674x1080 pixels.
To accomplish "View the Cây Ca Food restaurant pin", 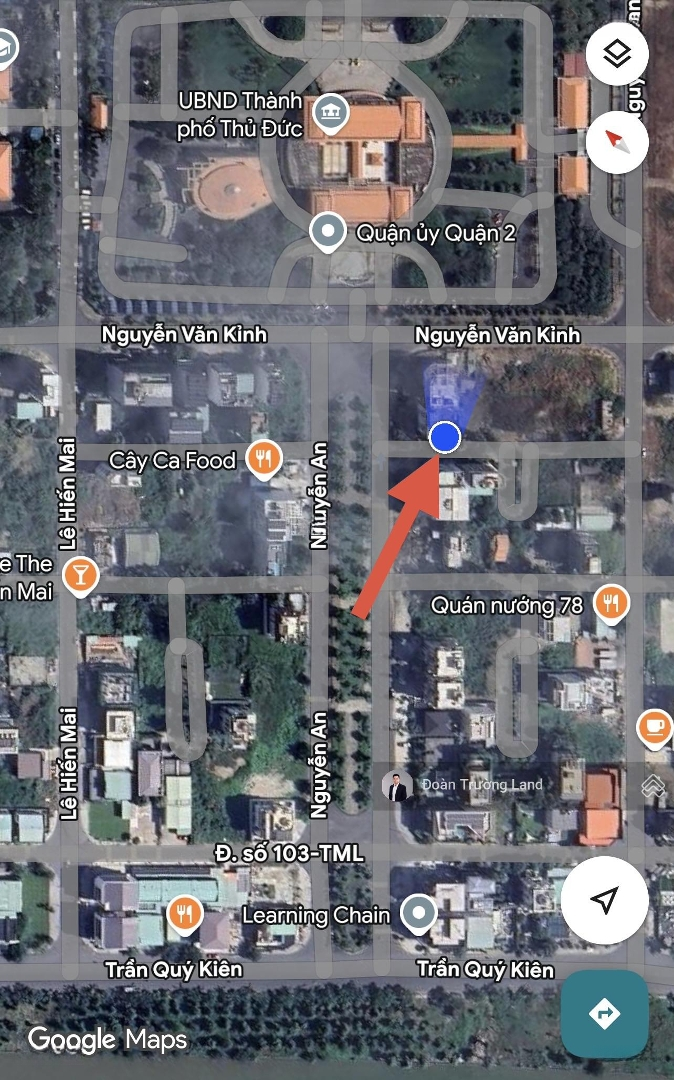I will coord(263,459).
